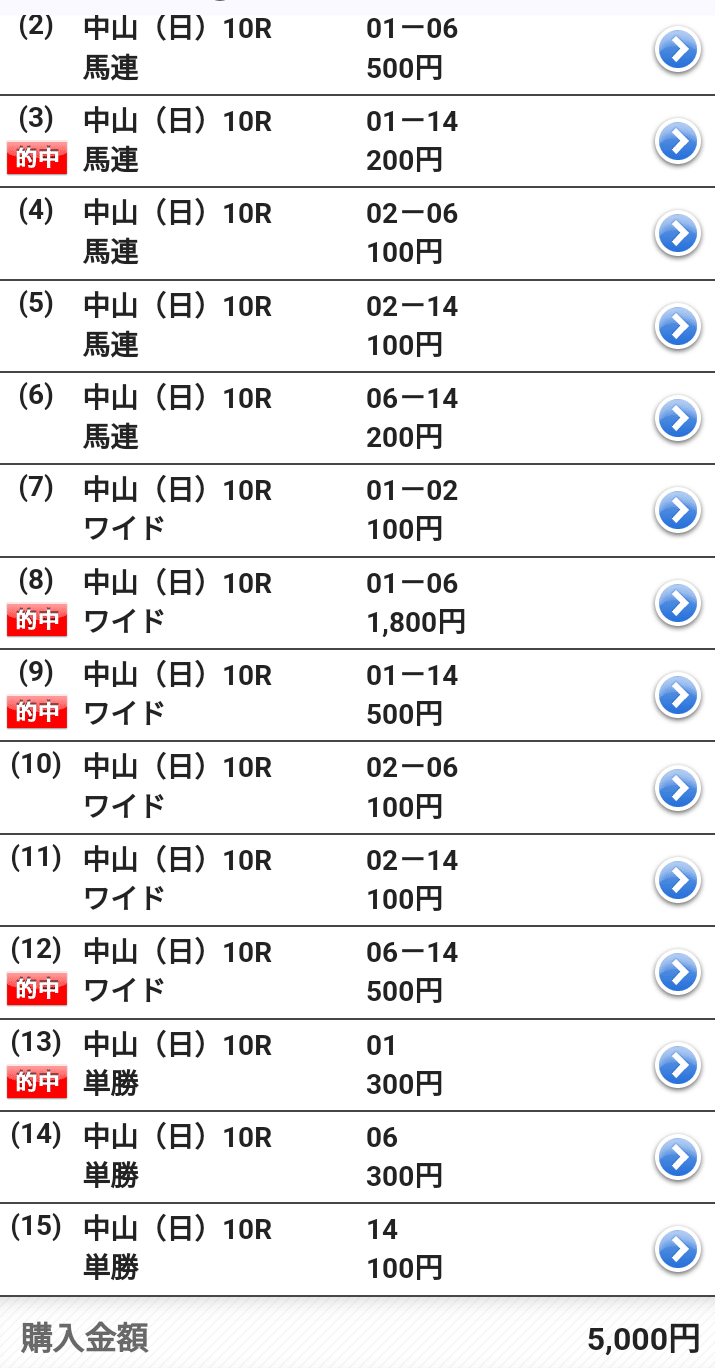Select row (10) ワイド 02－06

click(x=677, y=788)
